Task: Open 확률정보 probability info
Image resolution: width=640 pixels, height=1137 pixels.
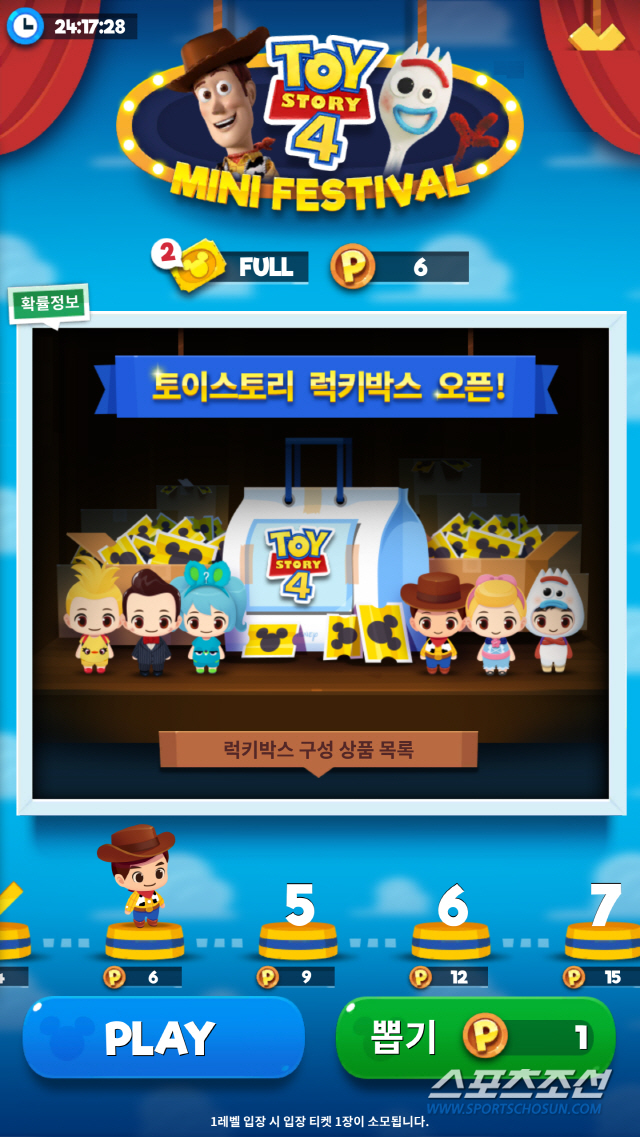Action: coord(49,302)
